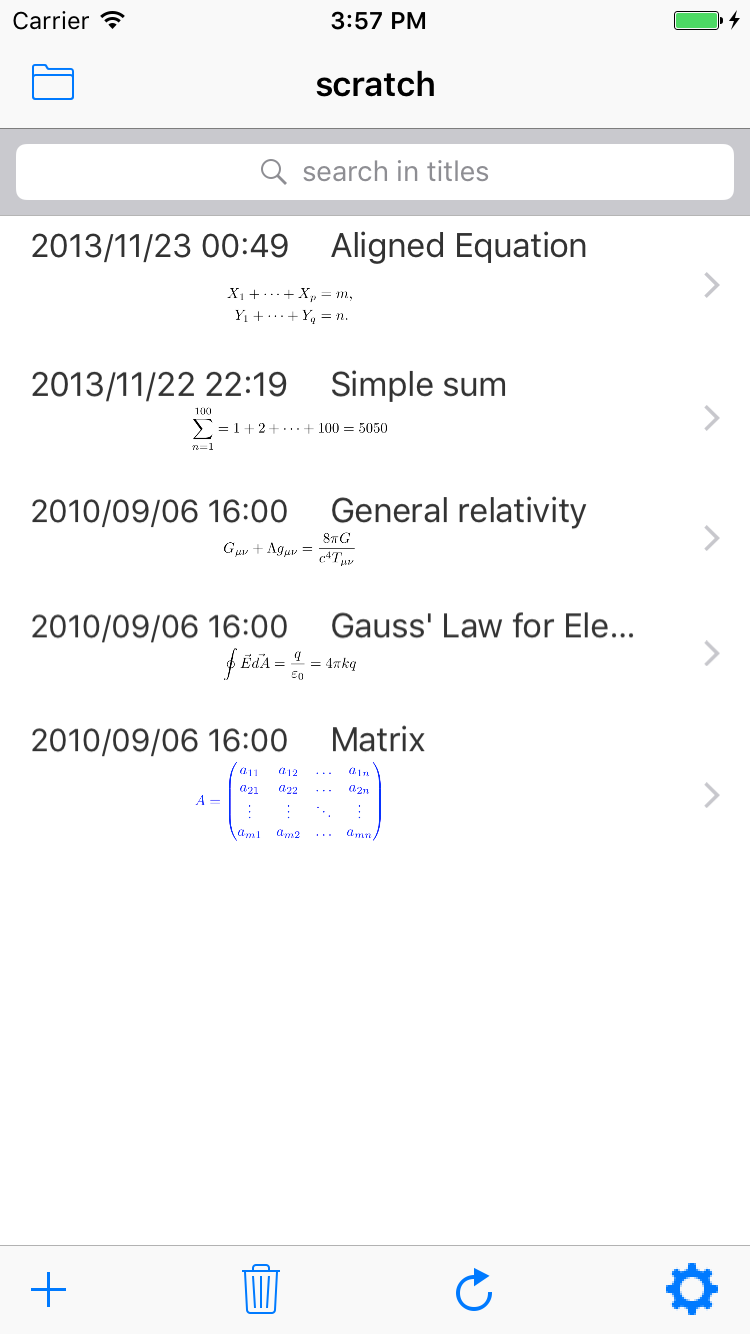This screenshot has height=1334, width=750.
Task: Add a new equation
Action: [x=49, y=1290]
